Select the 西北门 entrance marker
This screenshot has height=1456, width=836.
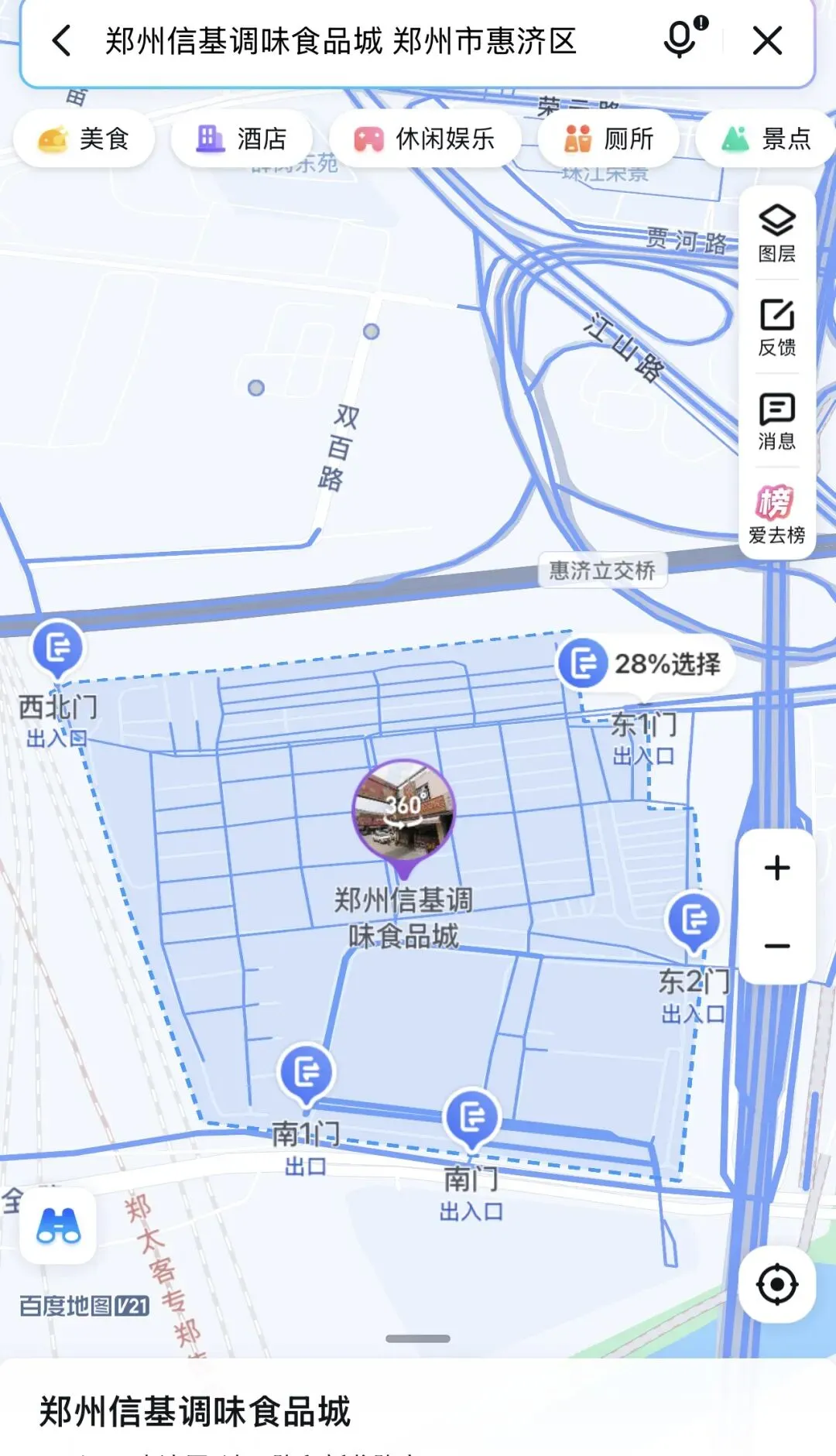tap(58, 649)
